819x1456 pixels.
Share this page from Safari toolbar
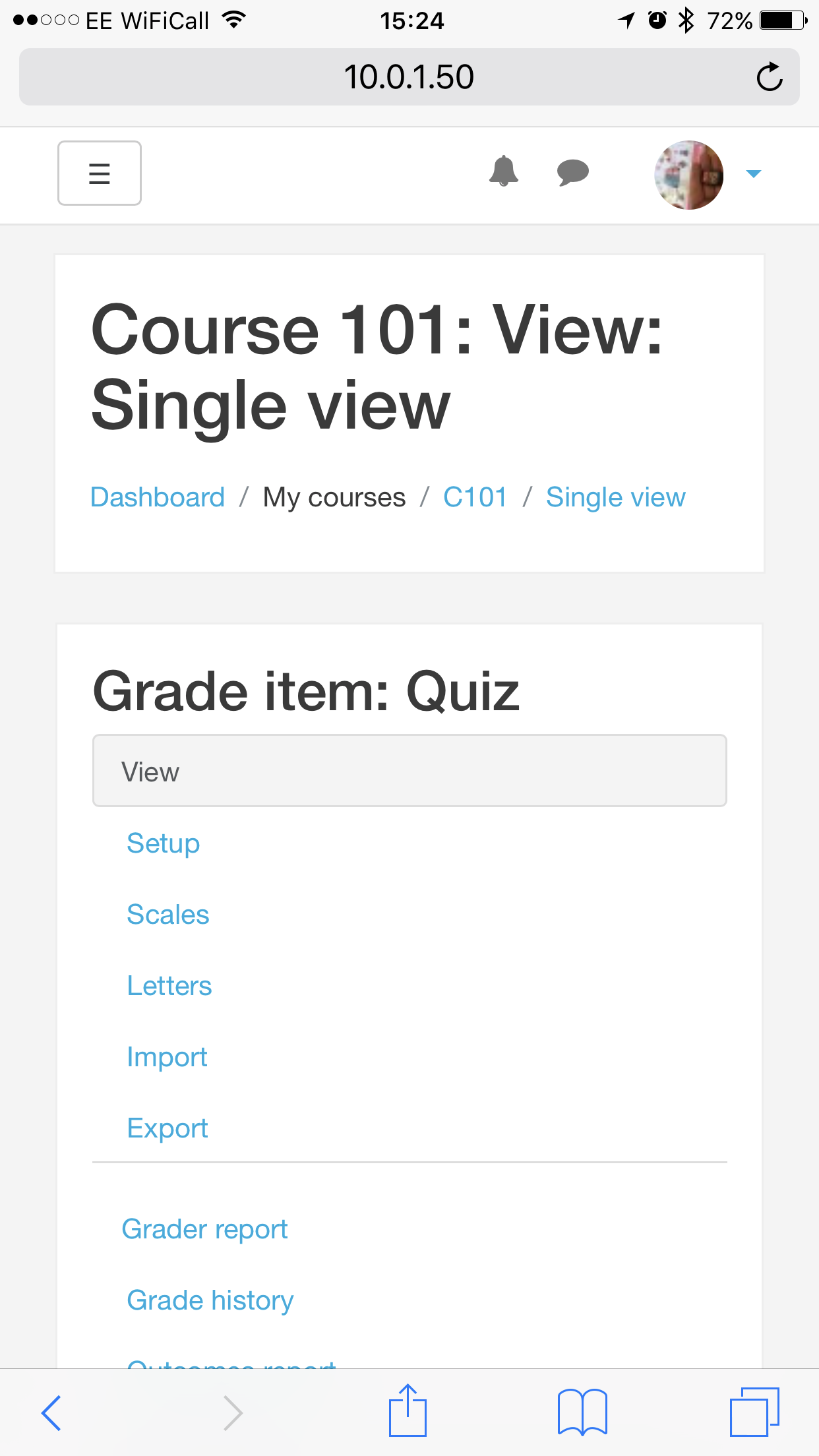click(x=408, y=1410)
